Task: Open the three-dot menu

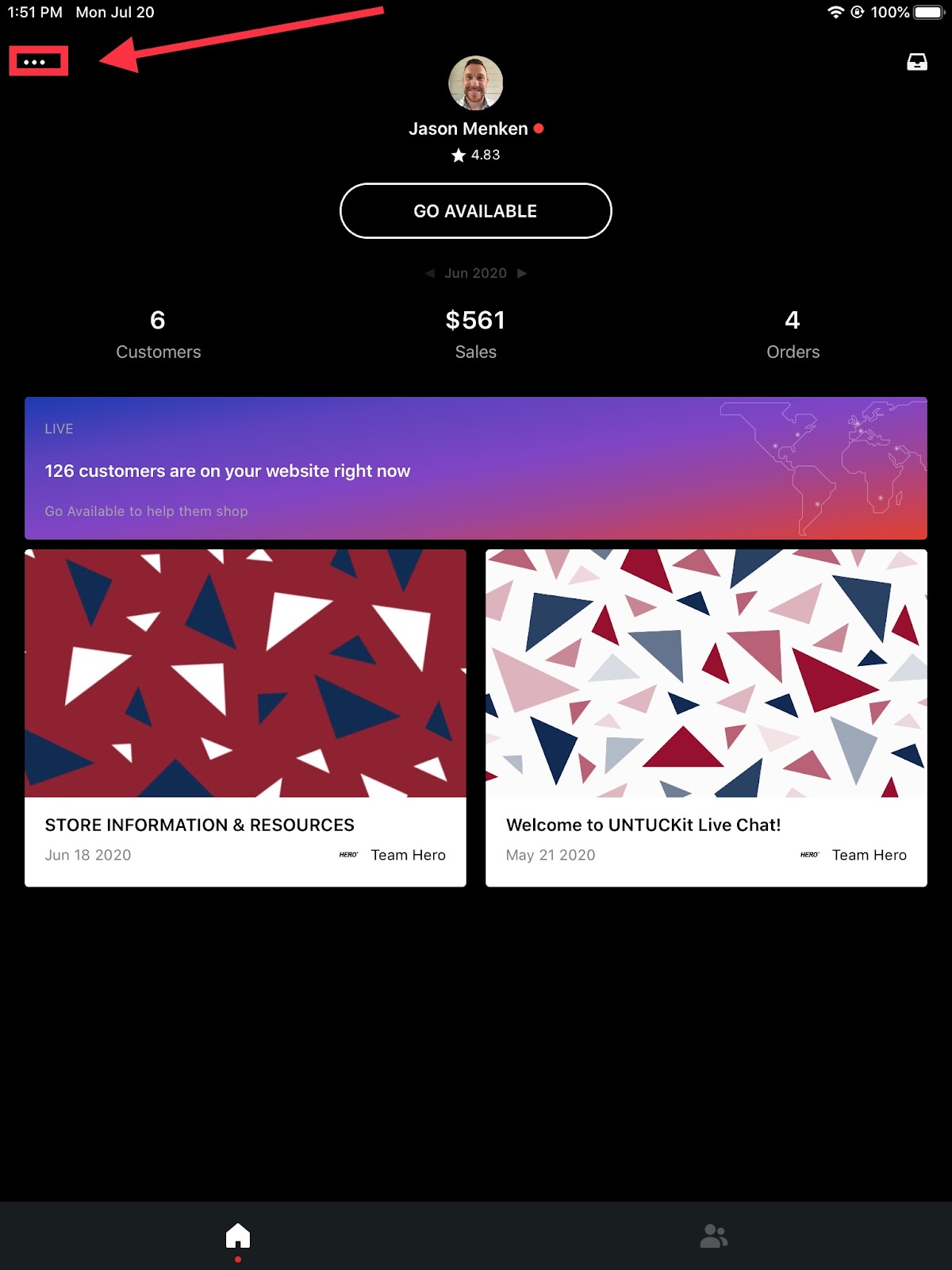Action: point(36,62)
